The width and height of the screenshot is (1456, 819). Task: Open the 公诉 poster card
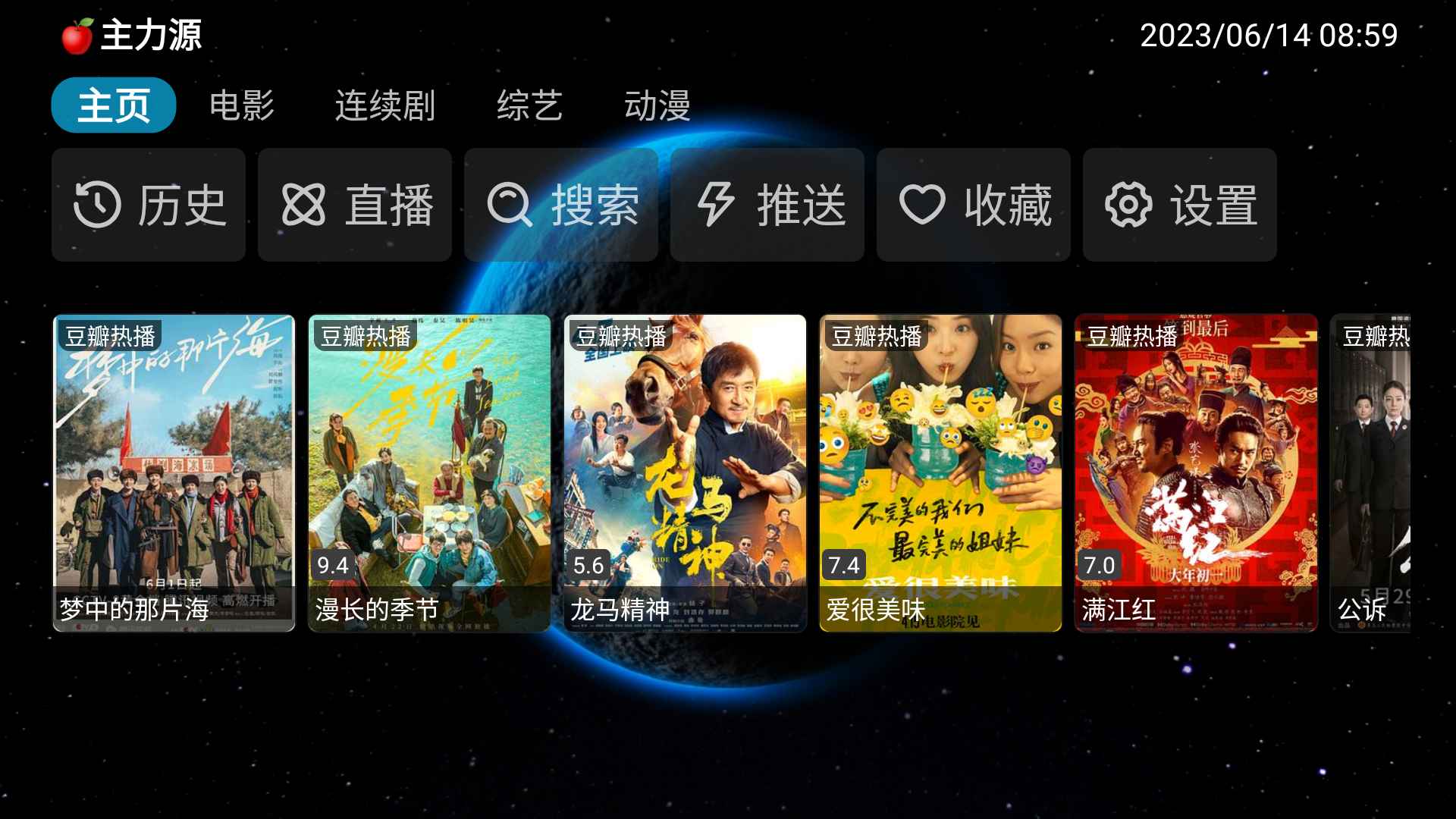tap(1371, 472)
